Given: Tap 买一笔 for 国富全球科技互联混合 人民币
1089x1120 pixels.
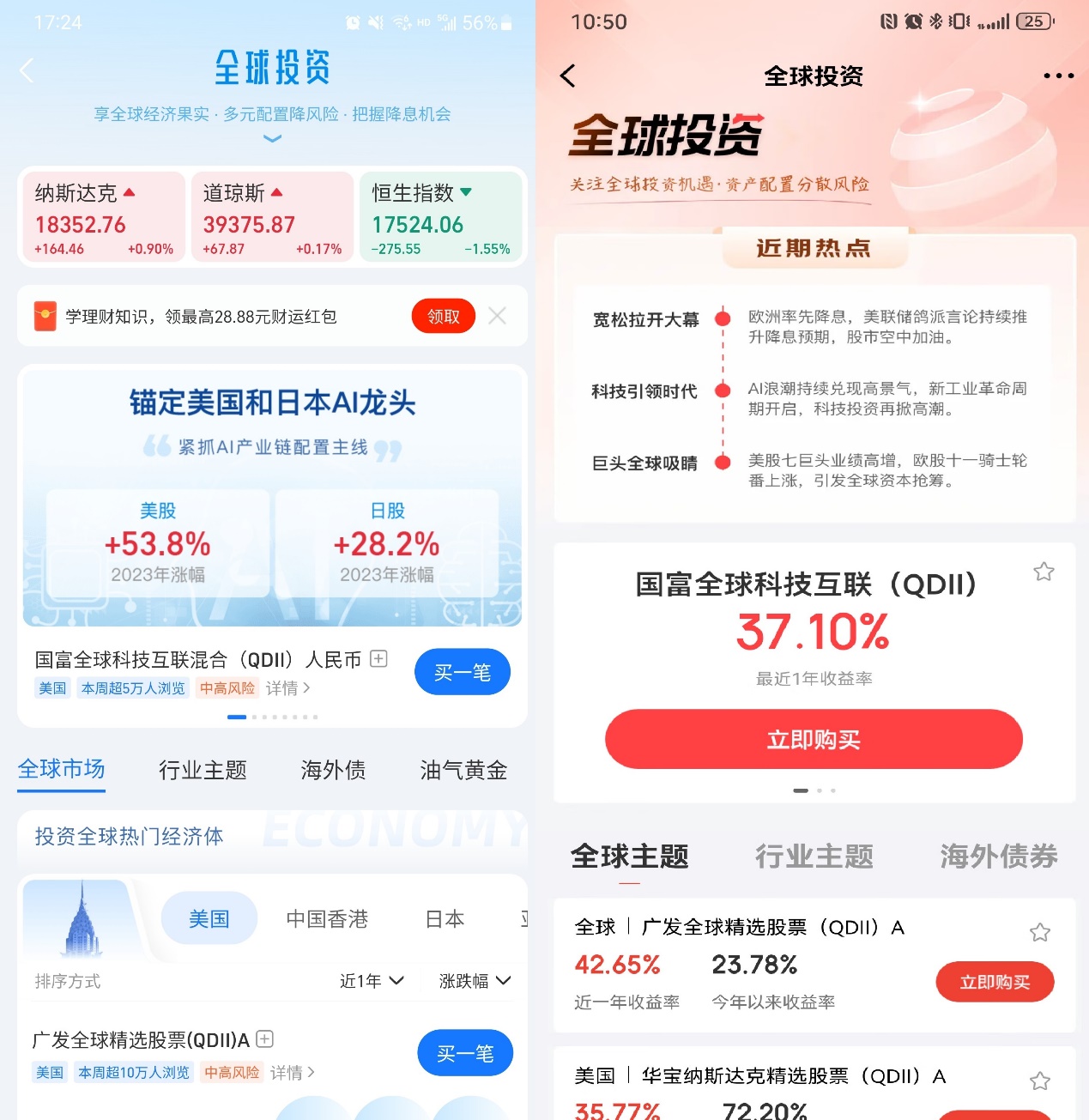Looking at the screenshot, I should (x=462, y=672).
